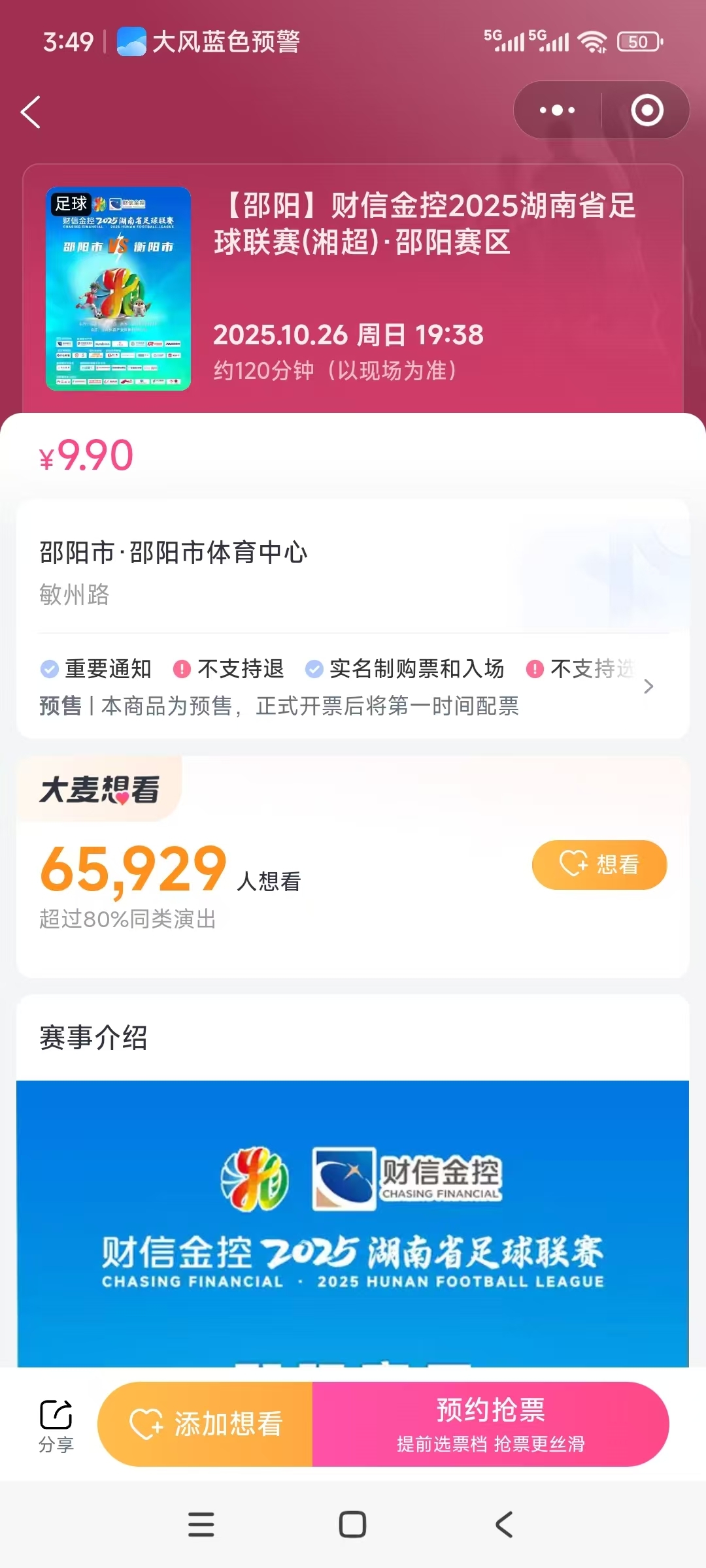This screenshot has height=1568, width=706.
Task: Go to the home screen
Action: click(x=352, y=1524)
